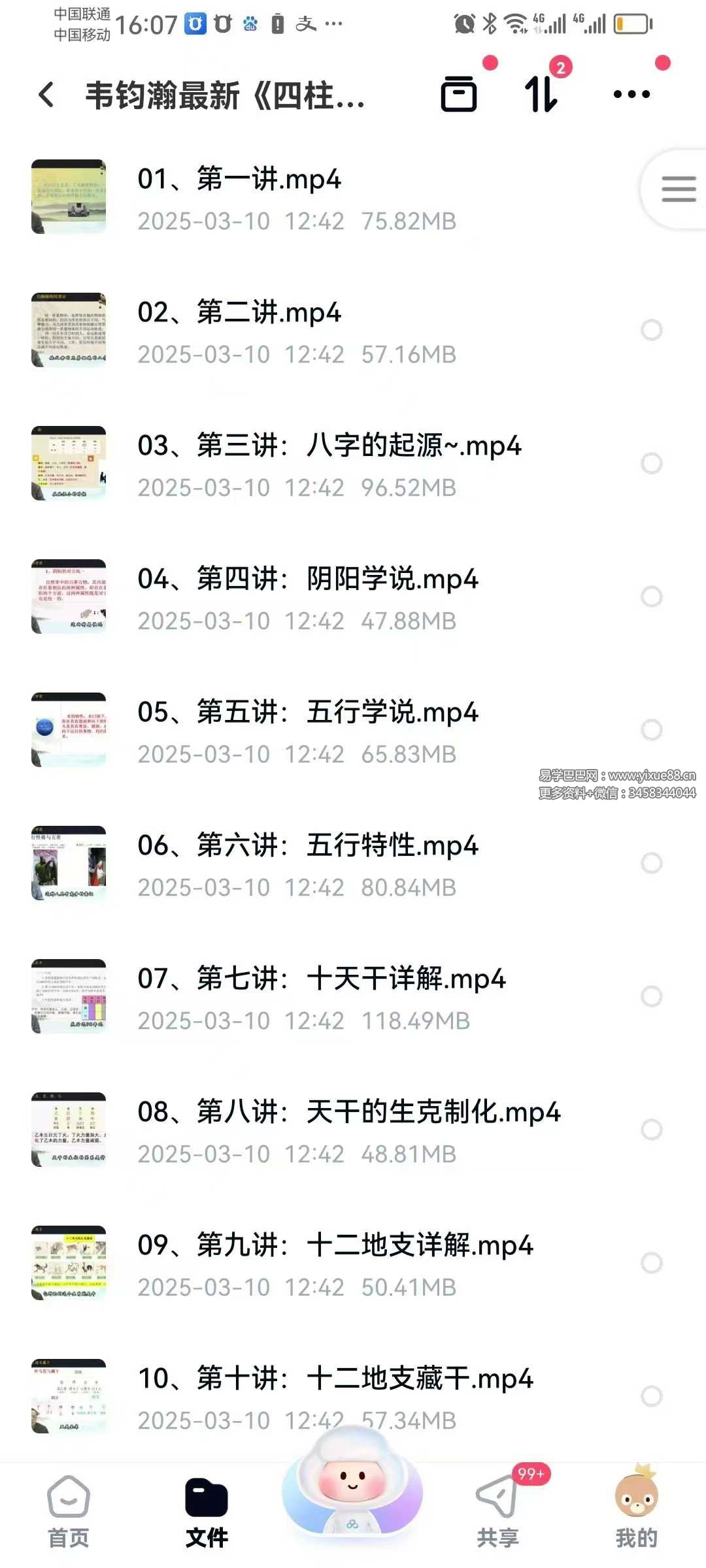Image resolution: width=706 pixels, height=1568 pixels.
Task: Open the three-dot overflow menu
Action: pyautogui.click(x=631, y=94)
